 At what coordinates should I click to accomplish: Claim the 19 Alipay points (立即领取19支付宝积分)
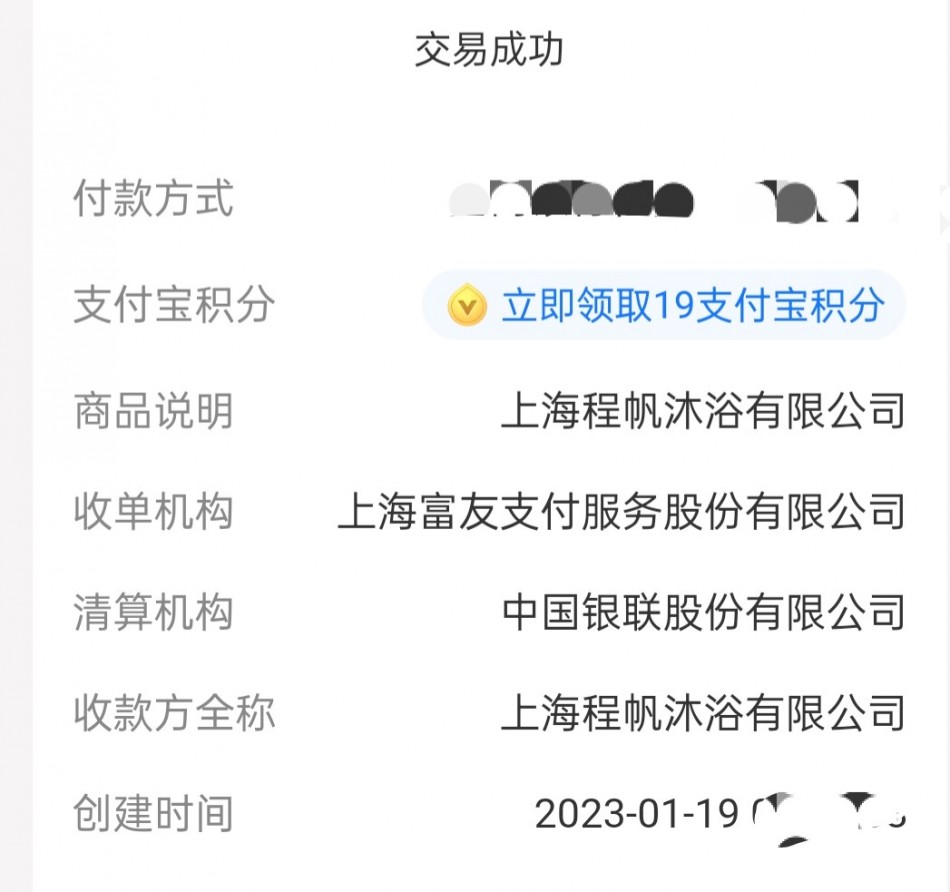[x=664, y=305]
